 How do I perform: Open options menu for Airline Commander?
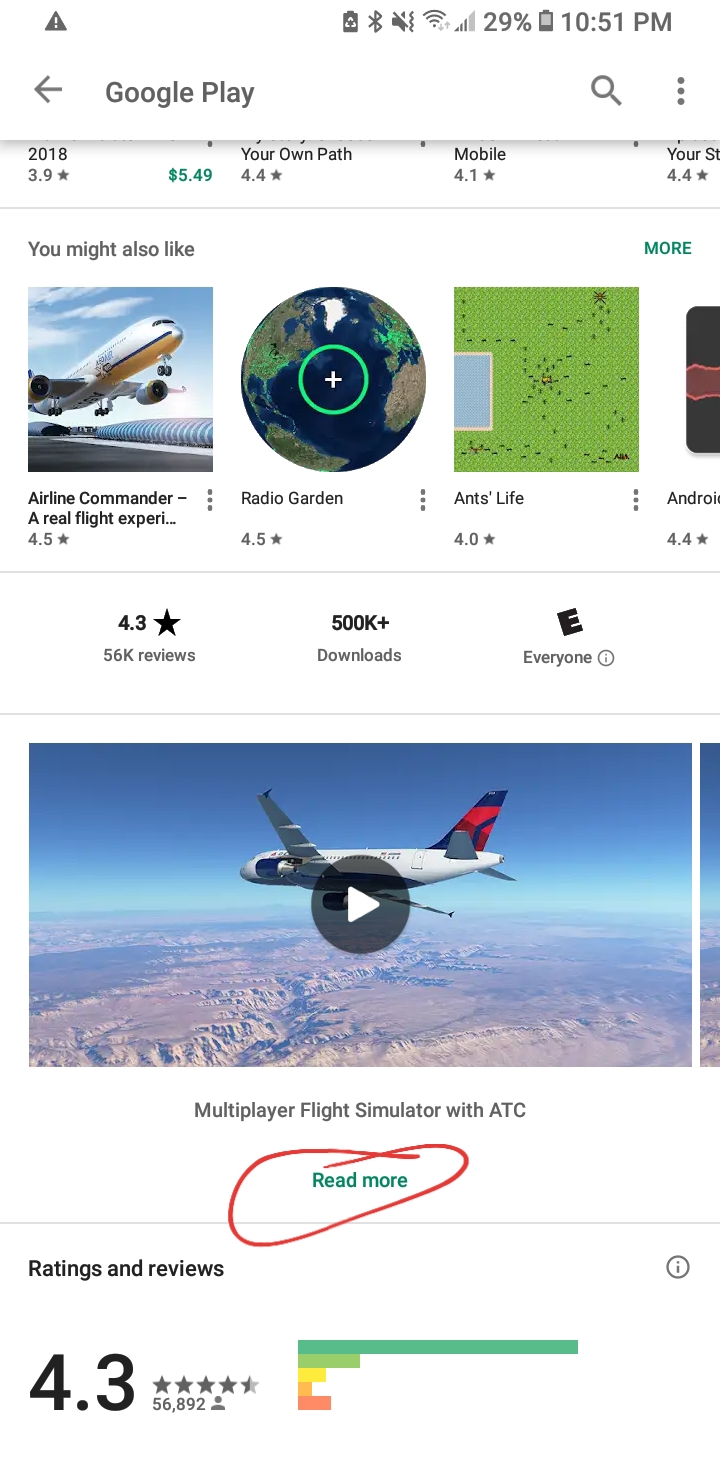(x=209, y=500)
